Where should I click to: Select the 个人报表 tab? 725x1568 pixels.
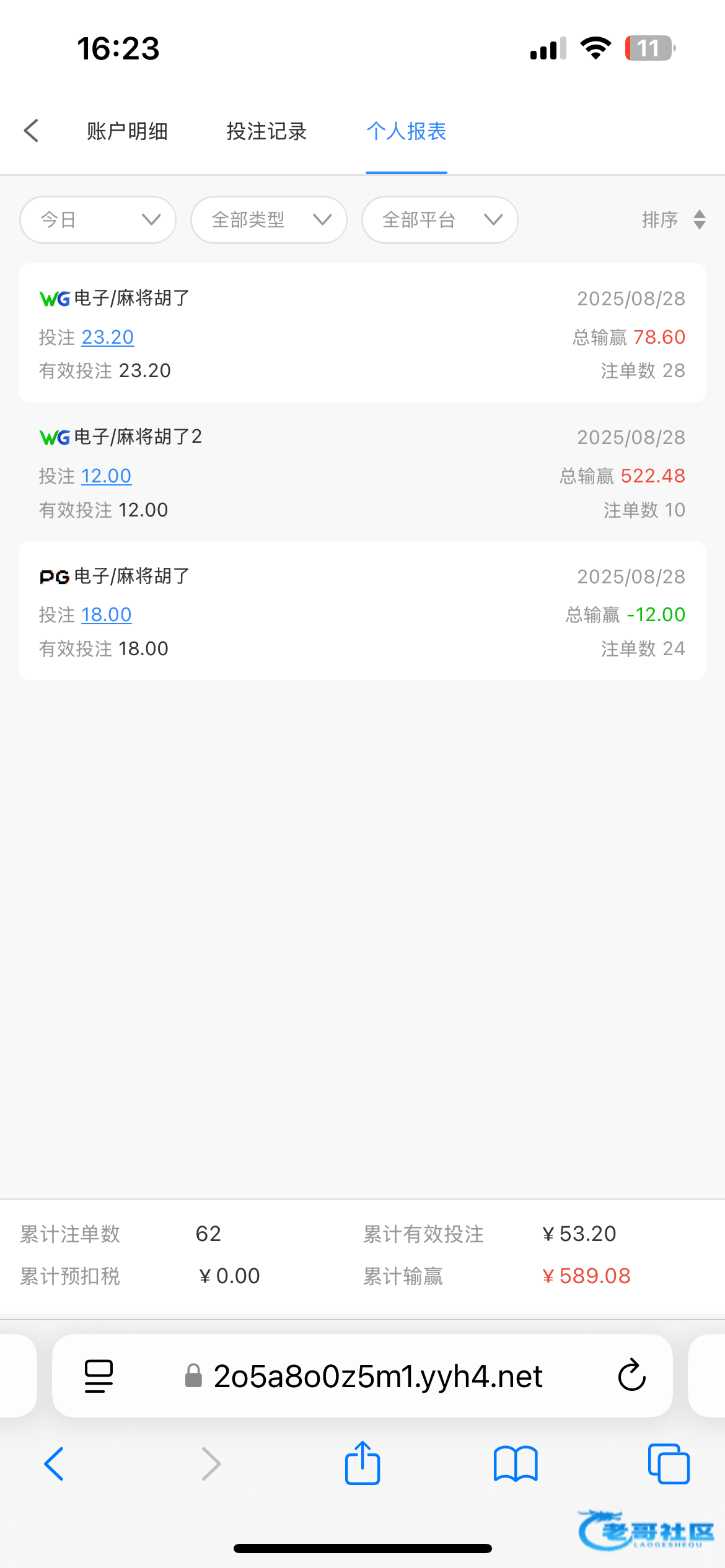tap(406, 131)
